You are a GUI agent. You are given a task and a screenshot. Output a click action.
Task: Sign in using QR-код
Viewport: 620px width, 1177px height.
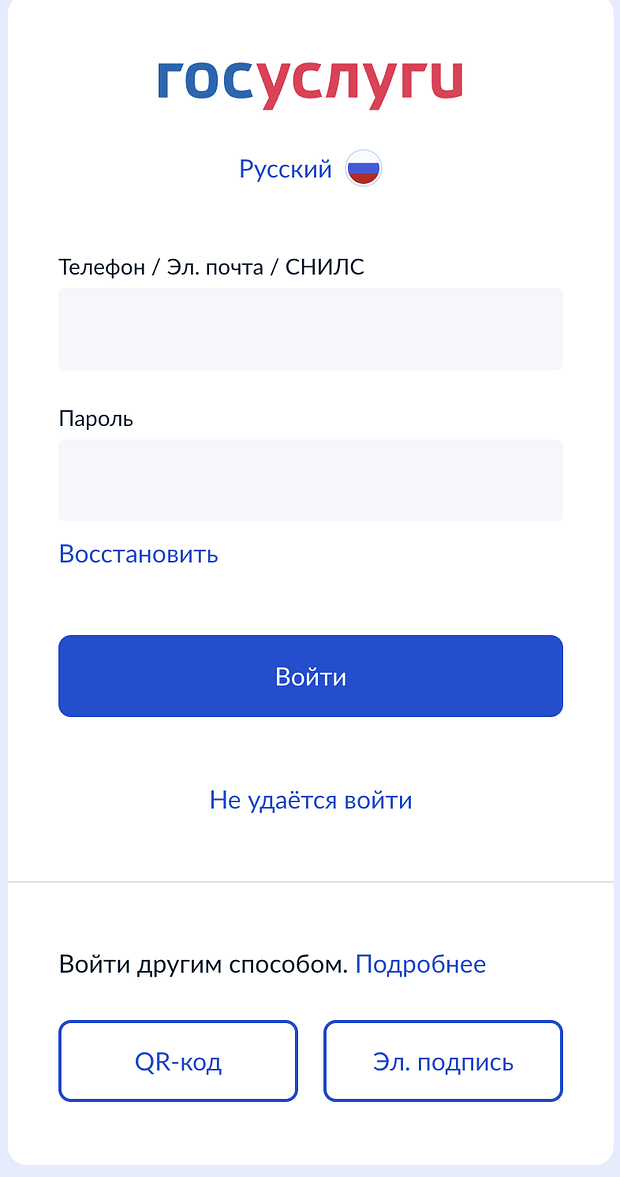178,1061
